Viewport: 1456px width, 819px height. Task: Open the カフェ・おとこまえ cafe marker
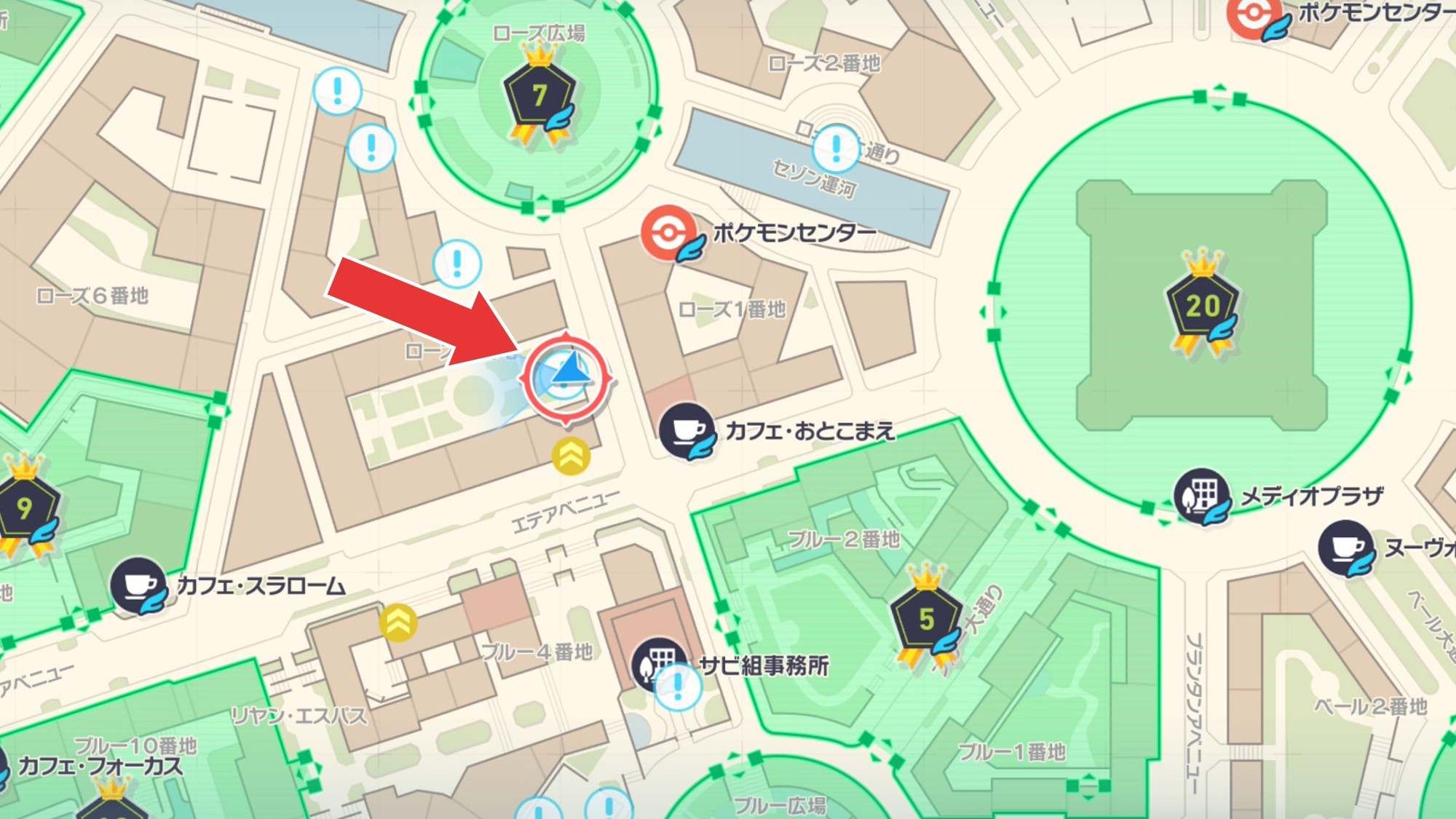(686, 430)
